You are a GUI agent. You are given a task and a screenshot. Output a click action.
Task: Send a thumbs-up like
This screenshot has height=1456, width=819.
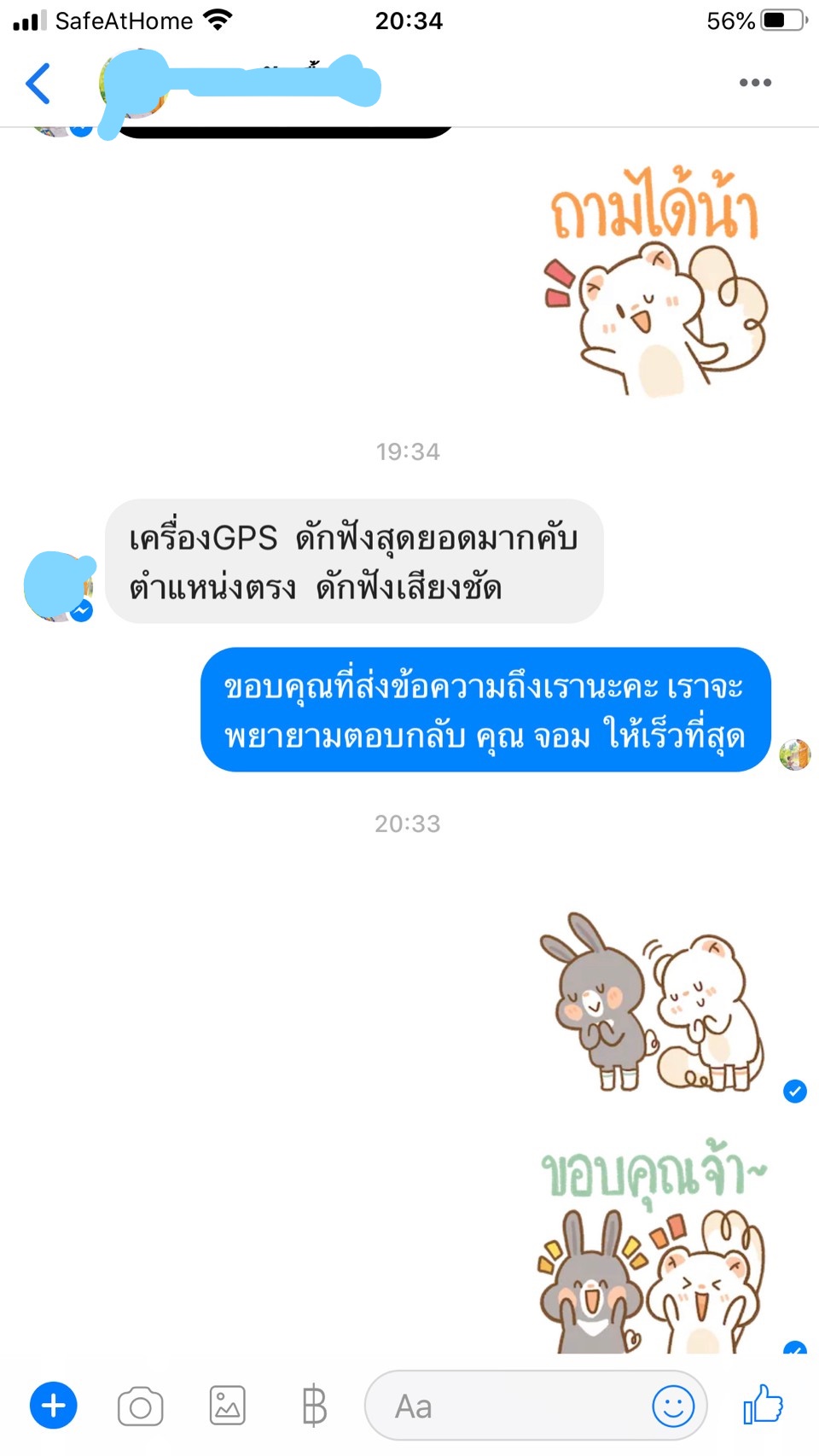coord(763,1404)
